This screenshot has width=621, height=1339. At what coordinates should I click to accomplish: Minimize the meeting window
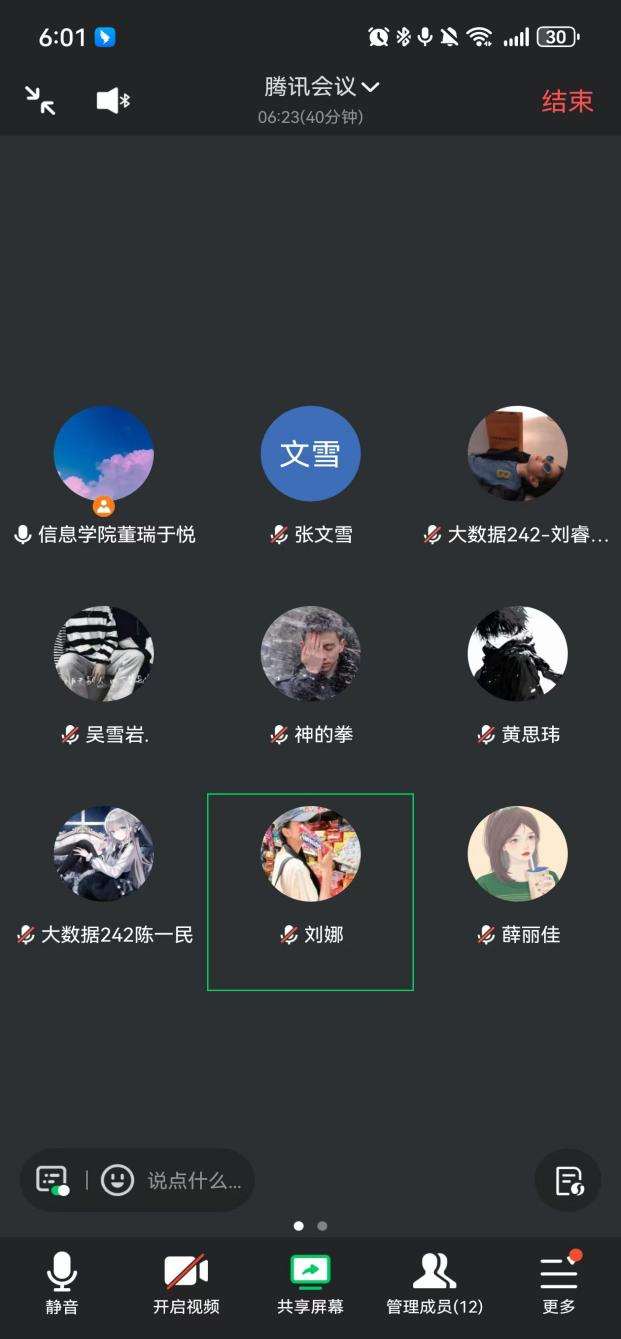pos(40,100)
